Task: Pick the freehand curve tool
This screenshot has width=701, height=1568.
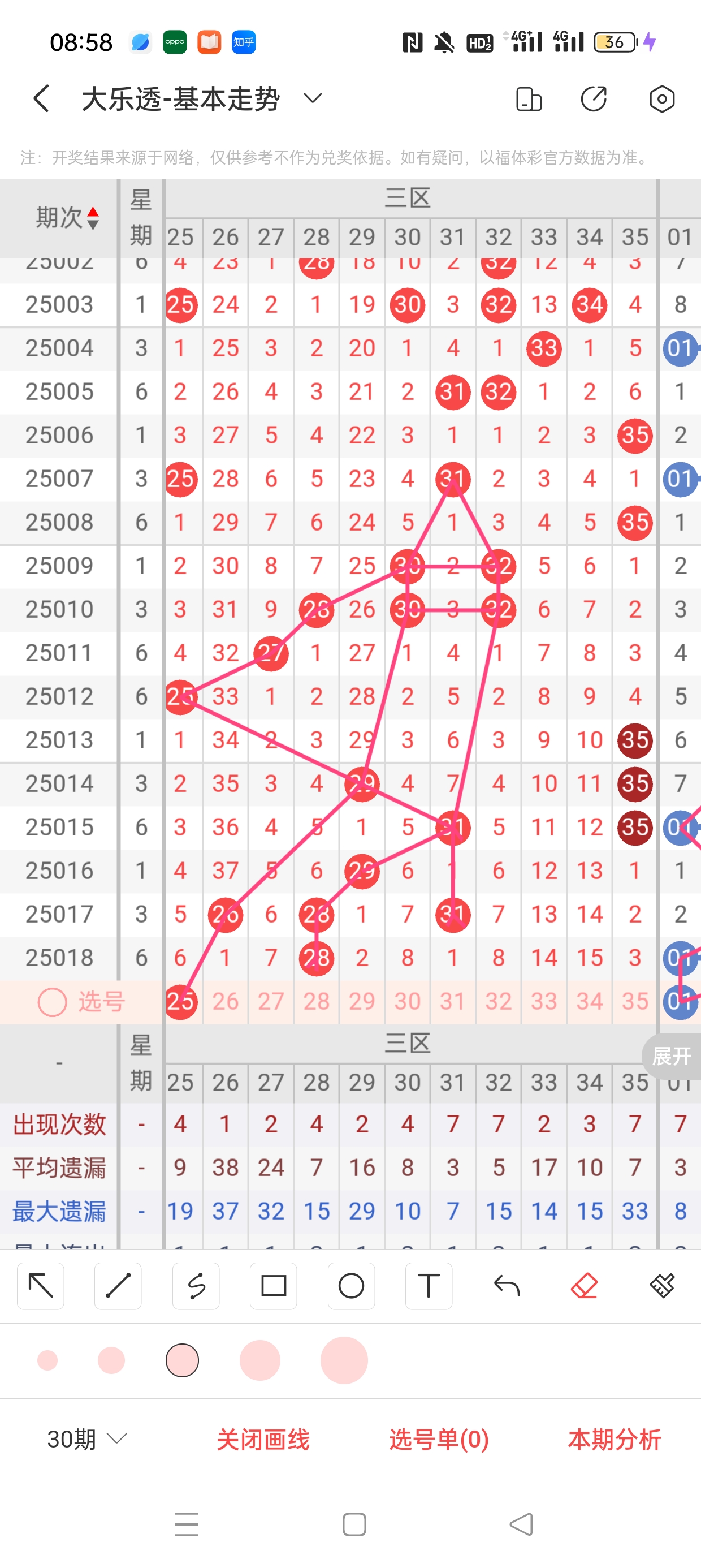Action: click(x=196, y=1286)
